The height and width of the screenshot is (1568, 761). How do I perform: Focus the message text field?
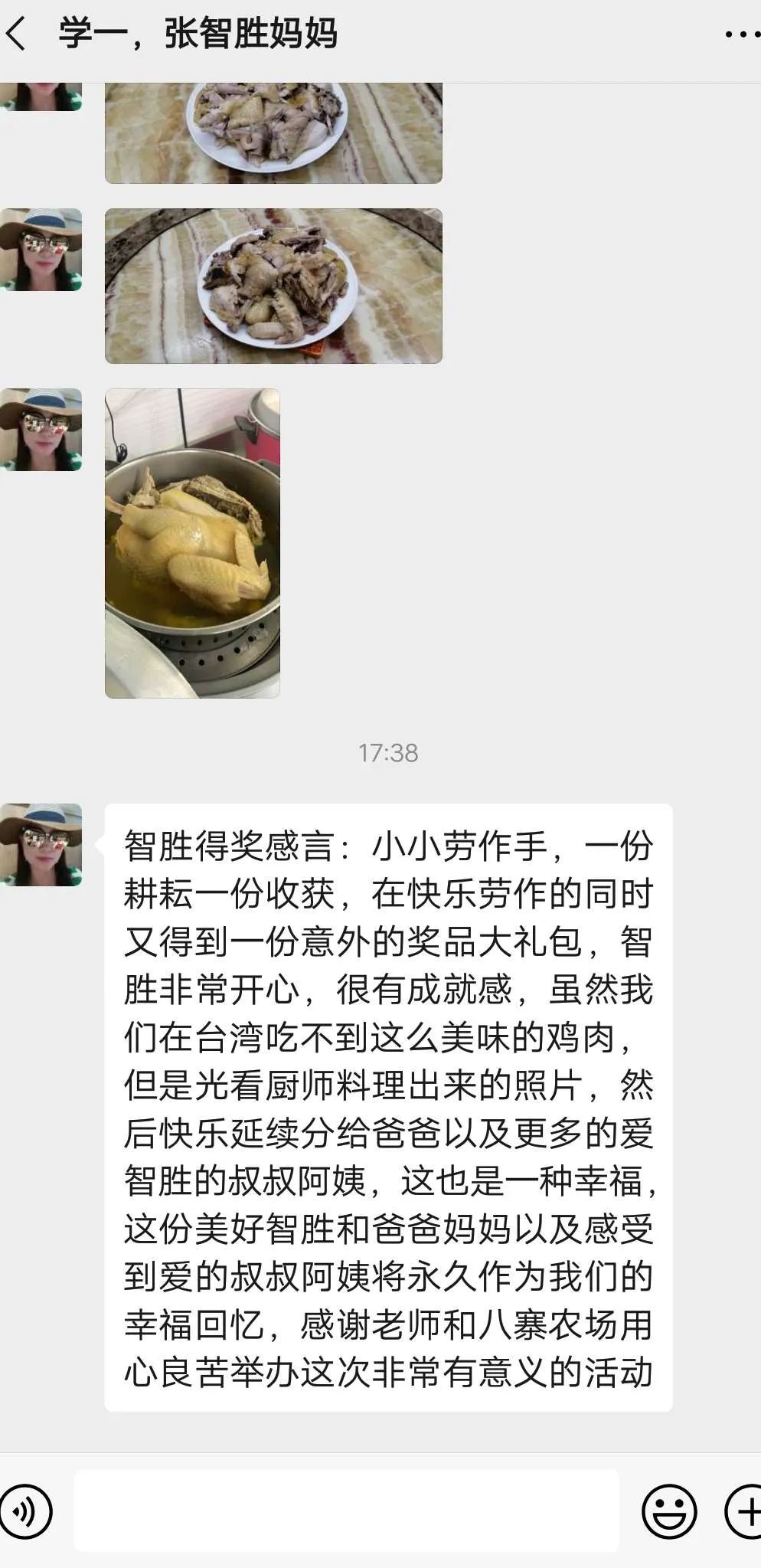tap(346, 1511)
